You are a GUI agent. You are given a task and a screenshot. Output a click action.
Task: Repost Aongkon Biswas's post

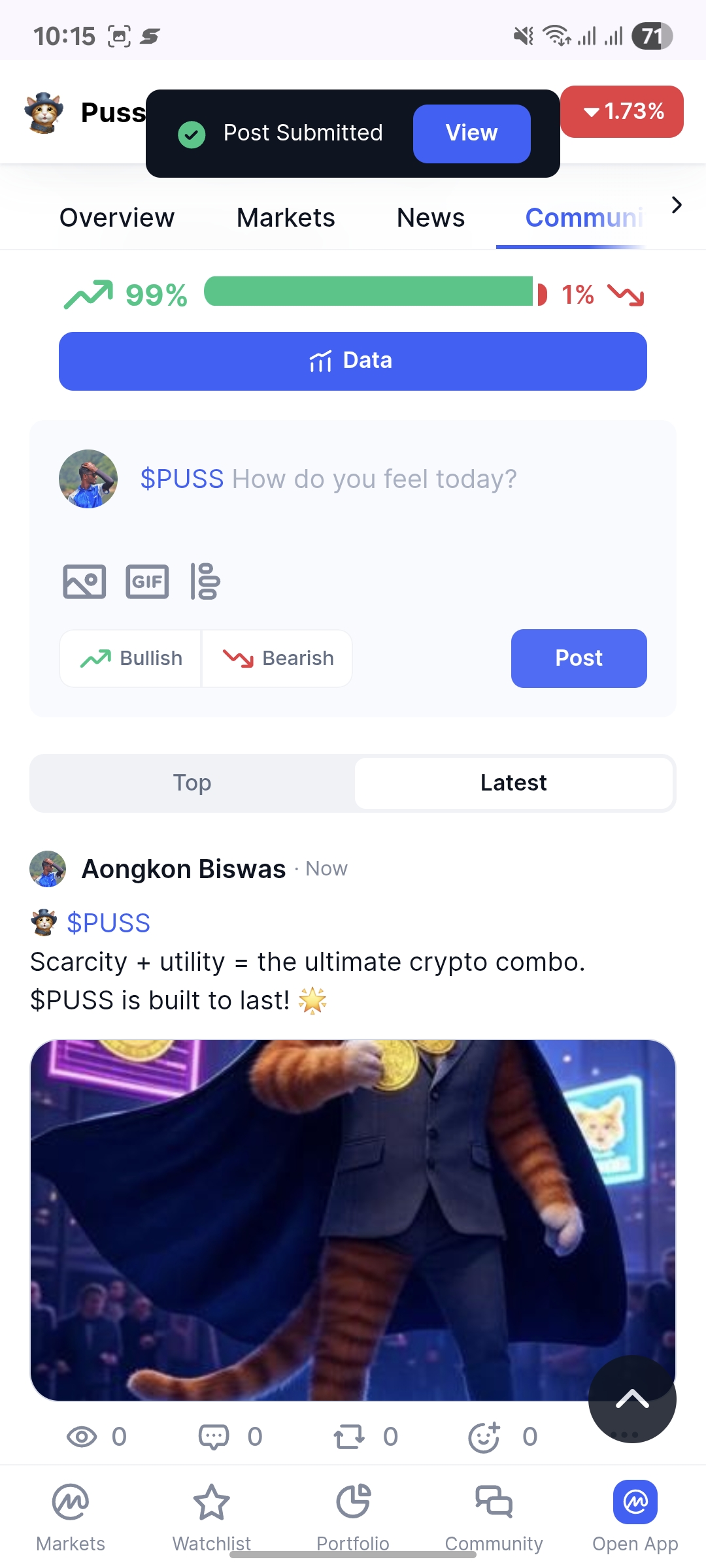click(365, 1437)
